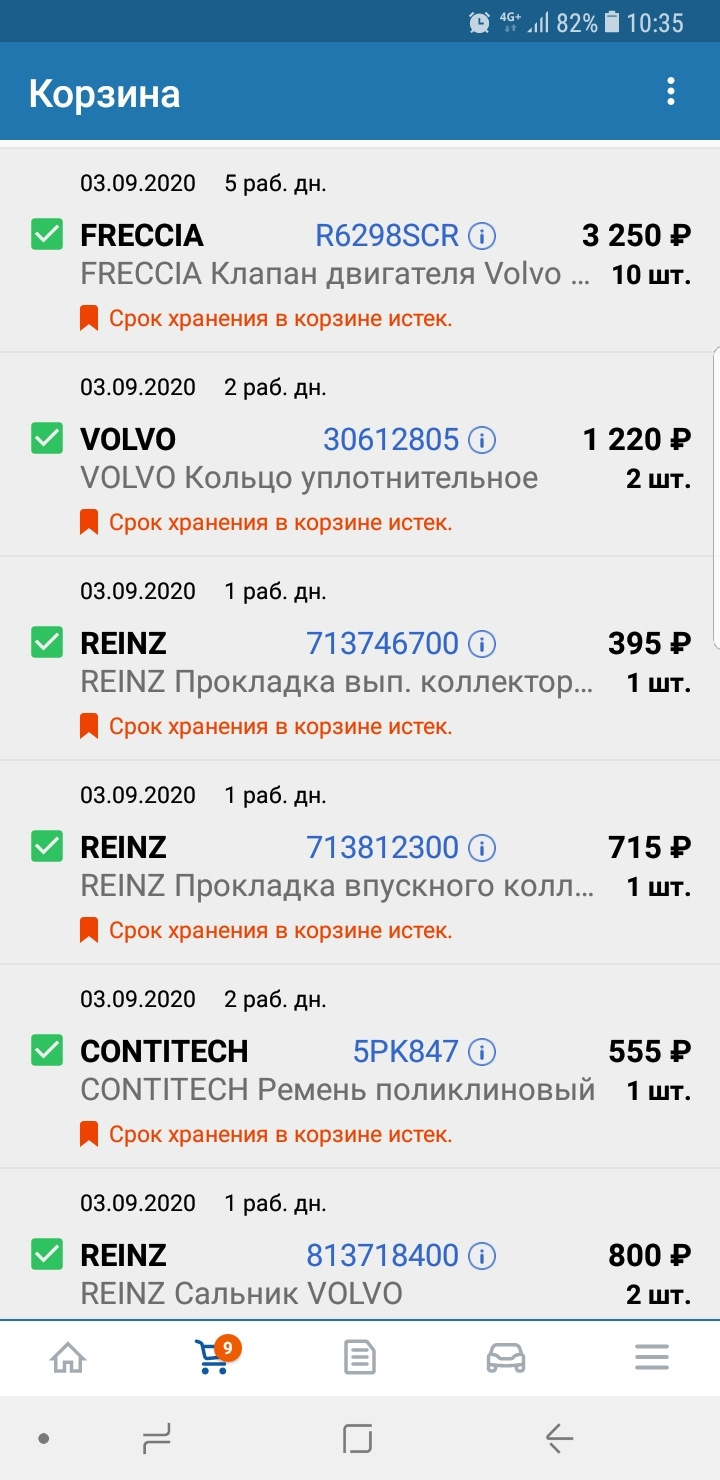Open the overflow menu in Корзина

[x=671, y=92]
